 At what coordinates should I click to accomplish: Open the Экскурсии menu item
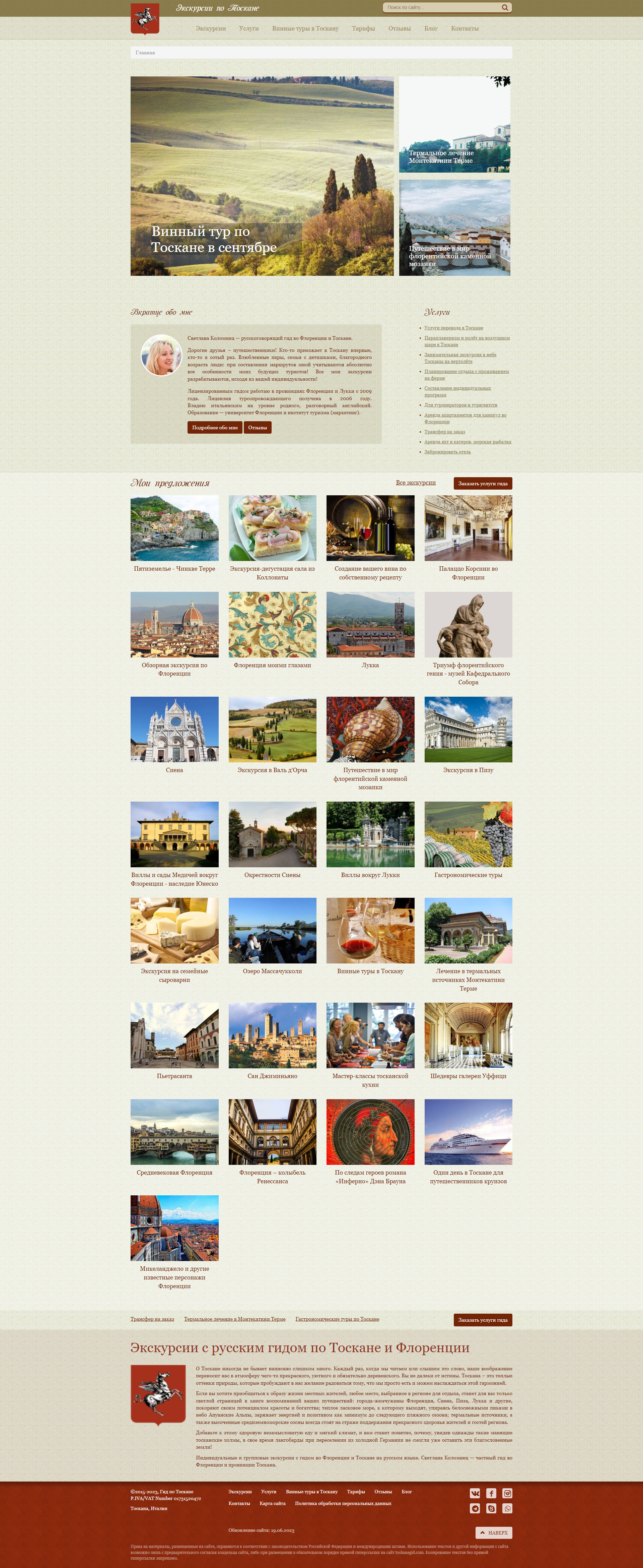210,28
